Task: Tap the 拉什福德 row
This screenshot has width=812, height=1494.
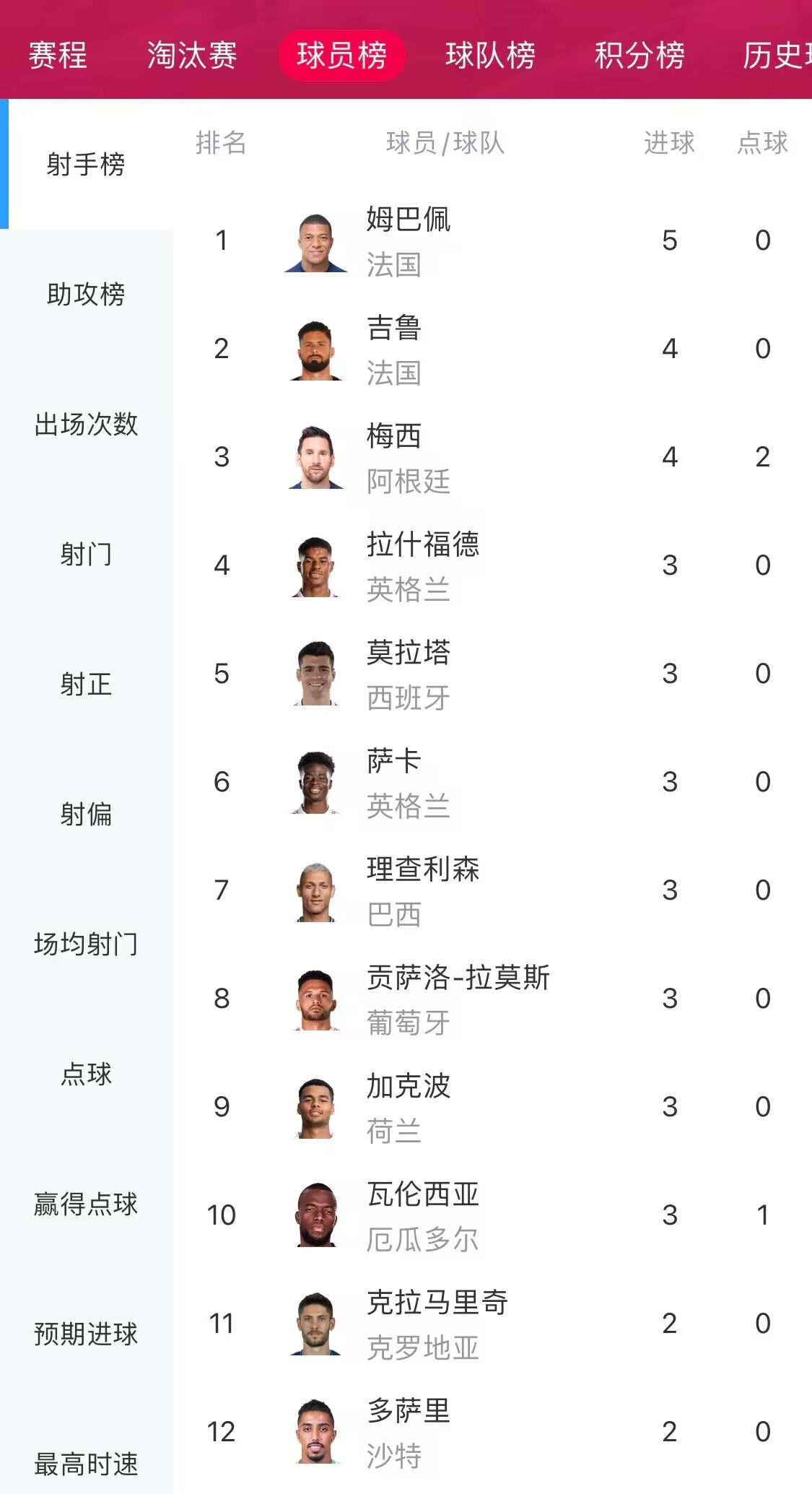Action: pyautogui.click(x=492, y=565)
